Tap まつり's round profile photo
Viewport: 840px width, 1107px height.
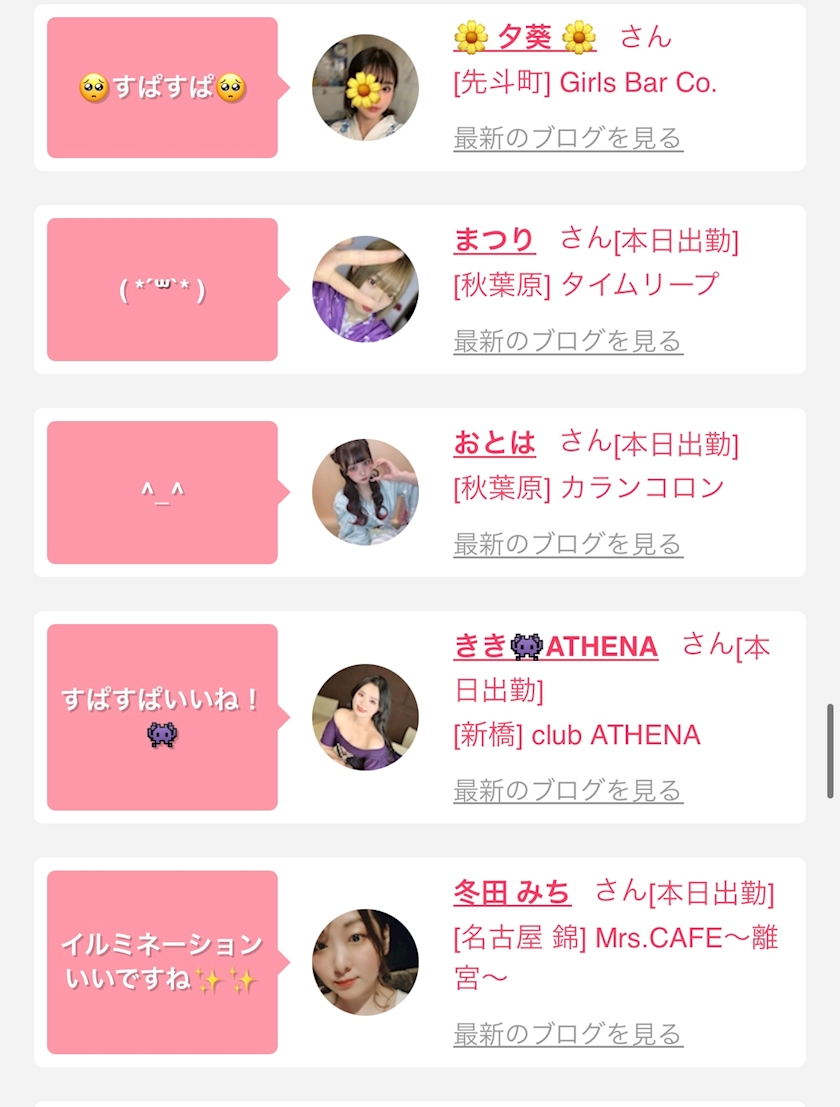[x=366, y=289]
